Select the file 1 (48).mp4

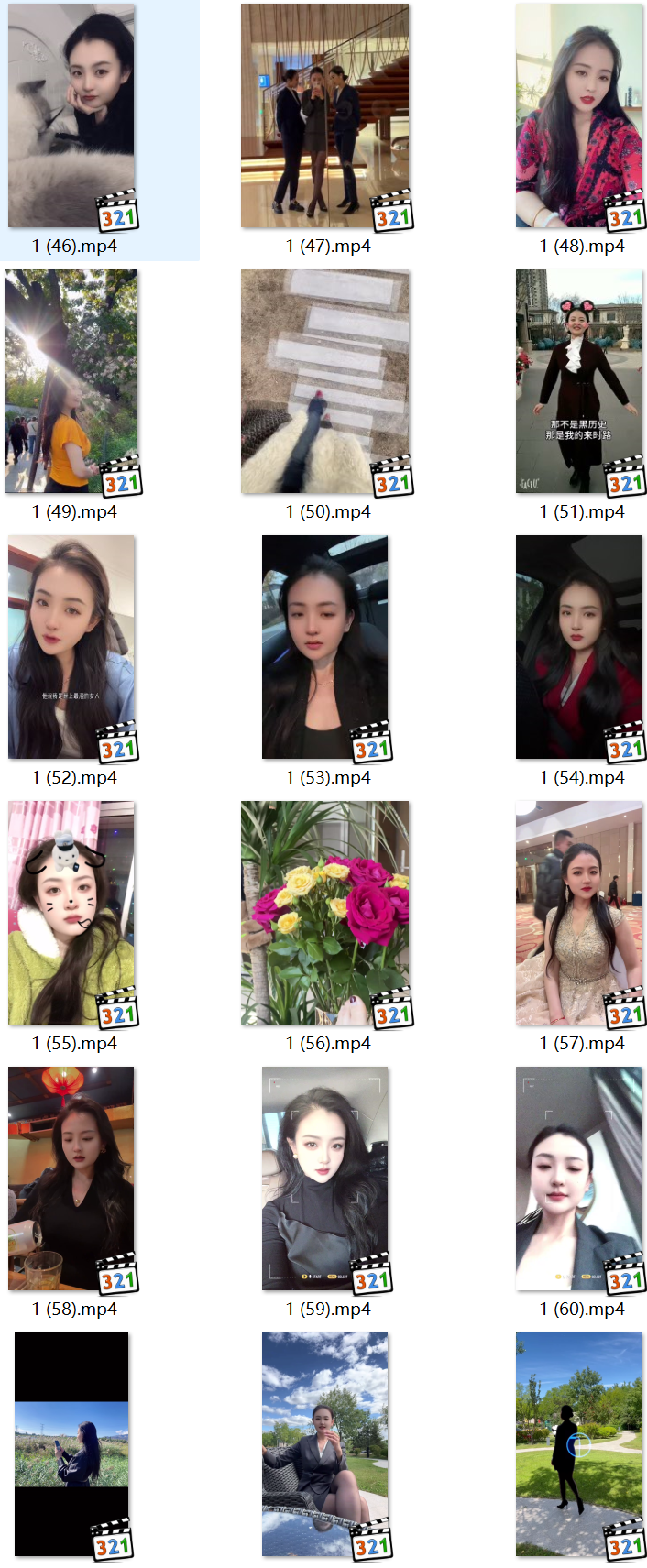578,115
